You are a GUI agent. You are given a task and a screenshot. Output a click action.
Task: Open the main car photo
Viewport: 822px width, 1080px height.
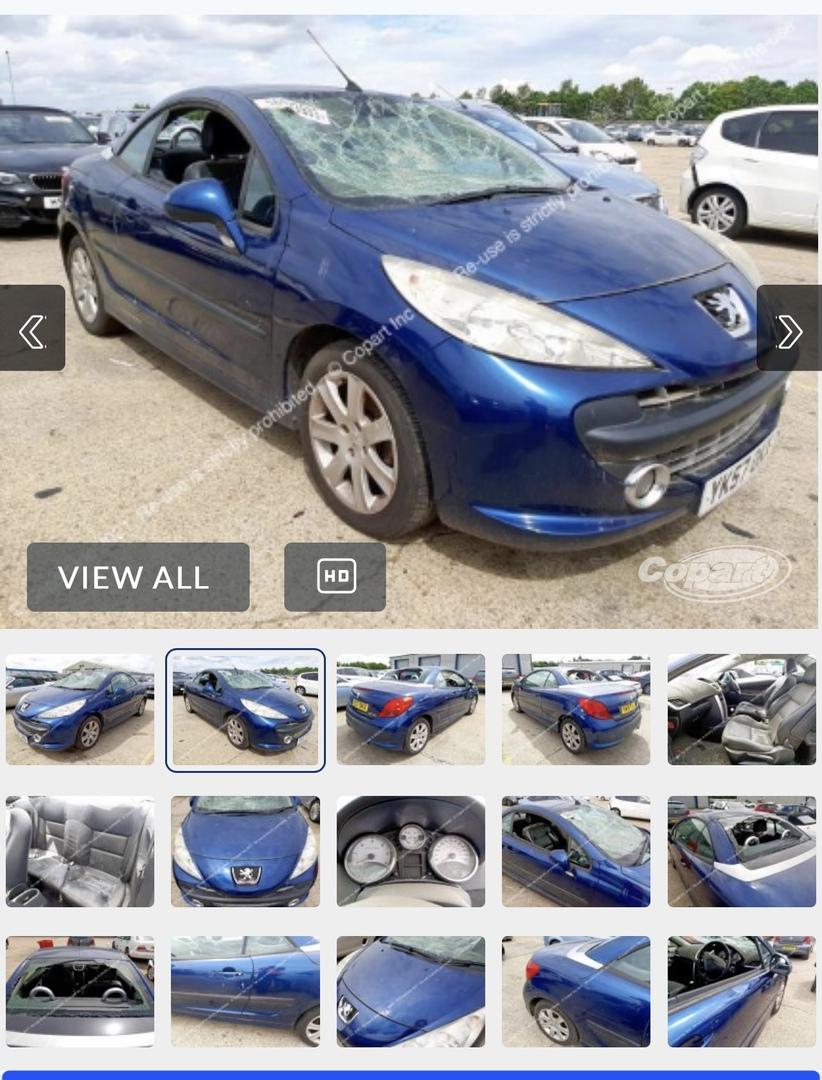(410, 300)
